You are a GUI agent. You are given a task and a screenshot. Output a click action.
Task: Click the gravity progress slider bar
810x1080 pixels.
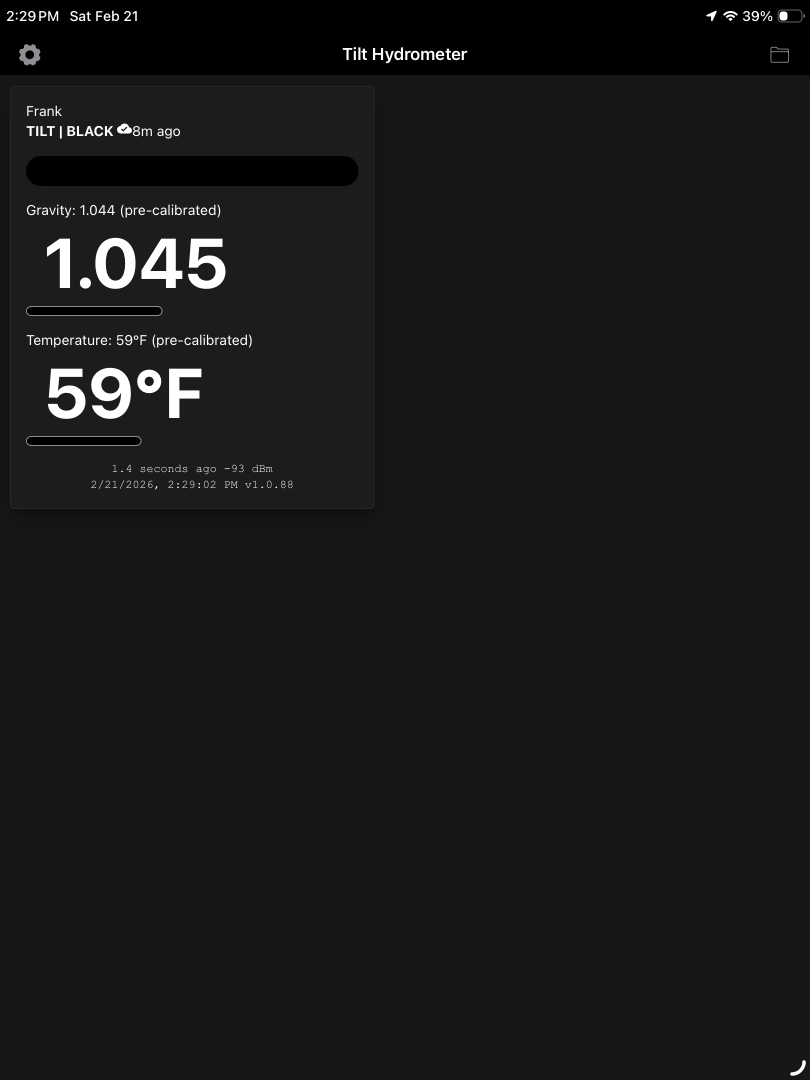[x=94, y=311]
